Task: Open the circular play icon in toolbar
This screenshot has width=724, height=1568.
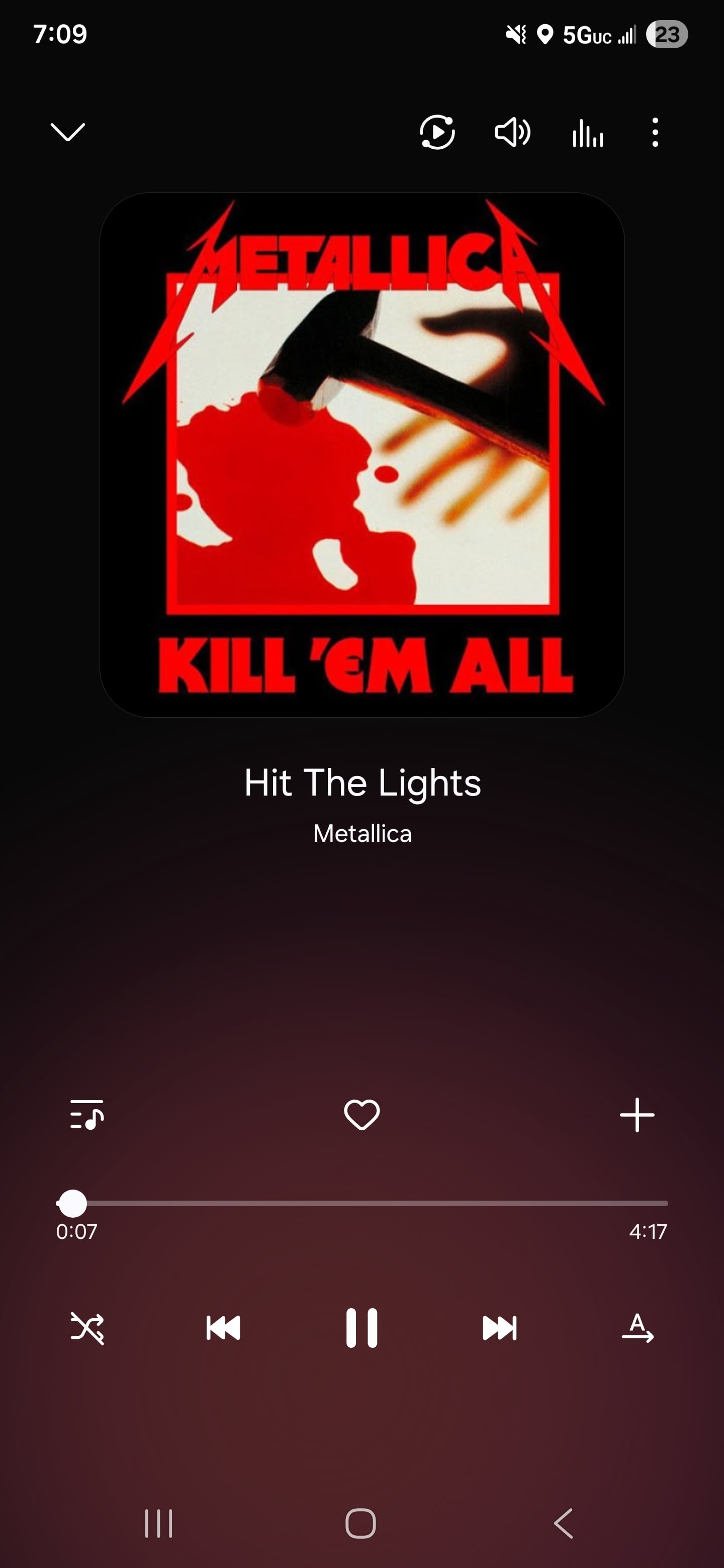Action: tap(437, 132)
